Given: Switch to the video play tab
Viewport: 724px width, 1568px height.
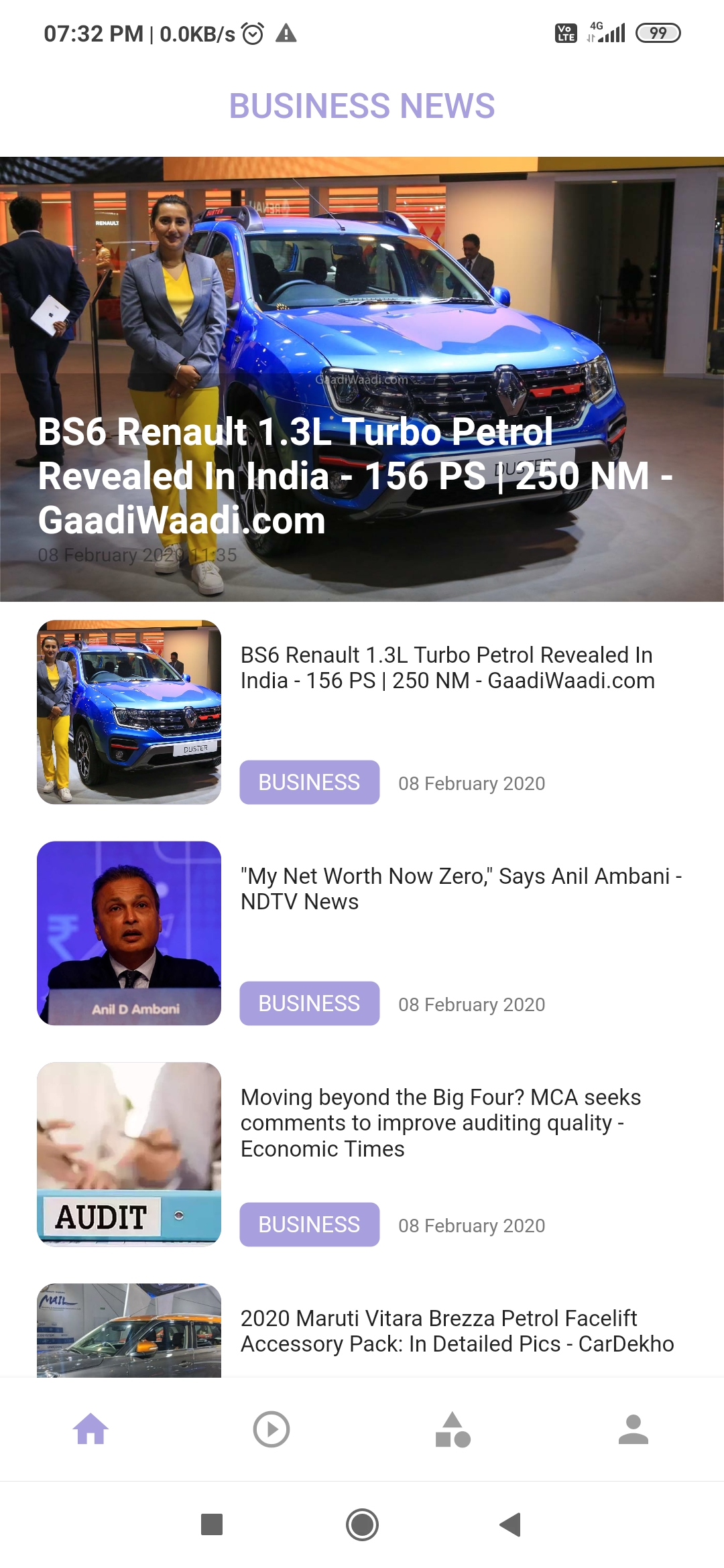Looking at the screenshot, I should tap(271, 1429).
